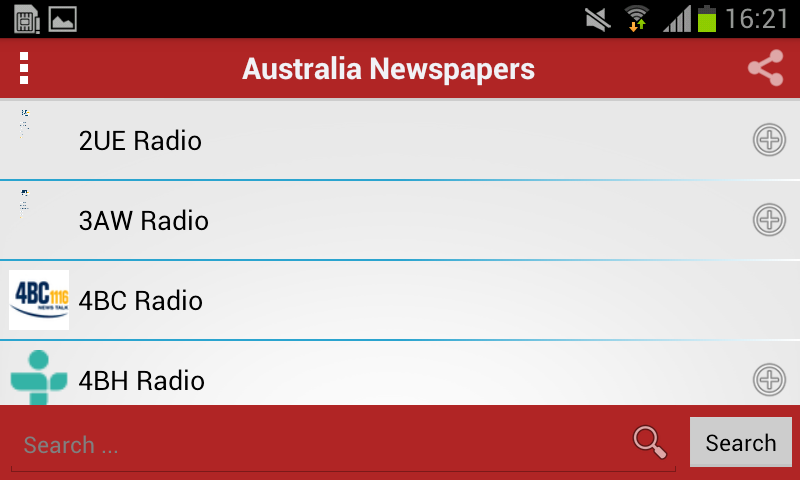Image resolution: width=800 pixels, height=480 pixels.
Task: Open the 4BC Radio entry
Action: coord(400,300)
